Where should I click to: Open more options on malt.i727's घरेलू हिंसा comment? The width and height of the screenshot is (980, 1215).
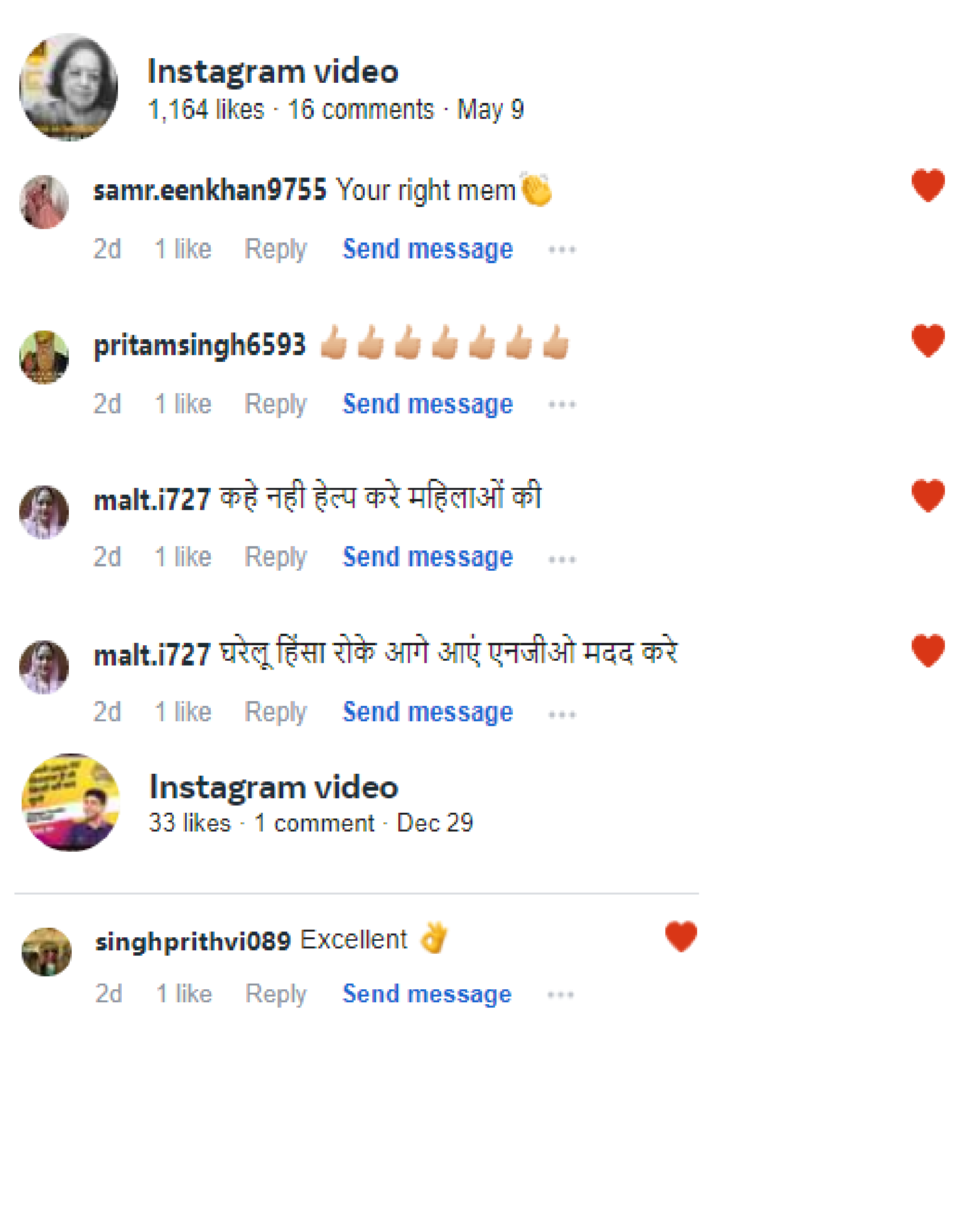[x=562, y=715]
